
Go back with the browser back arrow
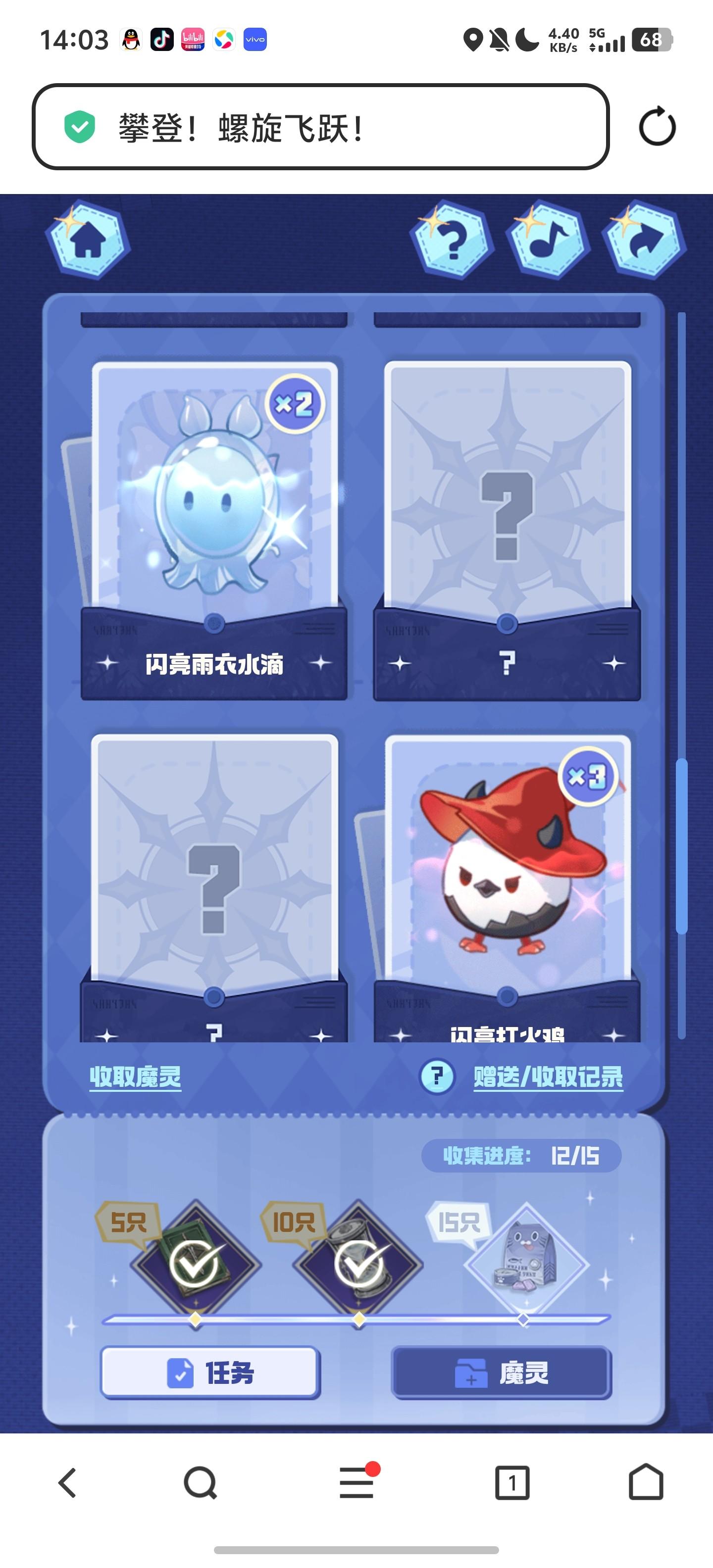pos(67,1482)
